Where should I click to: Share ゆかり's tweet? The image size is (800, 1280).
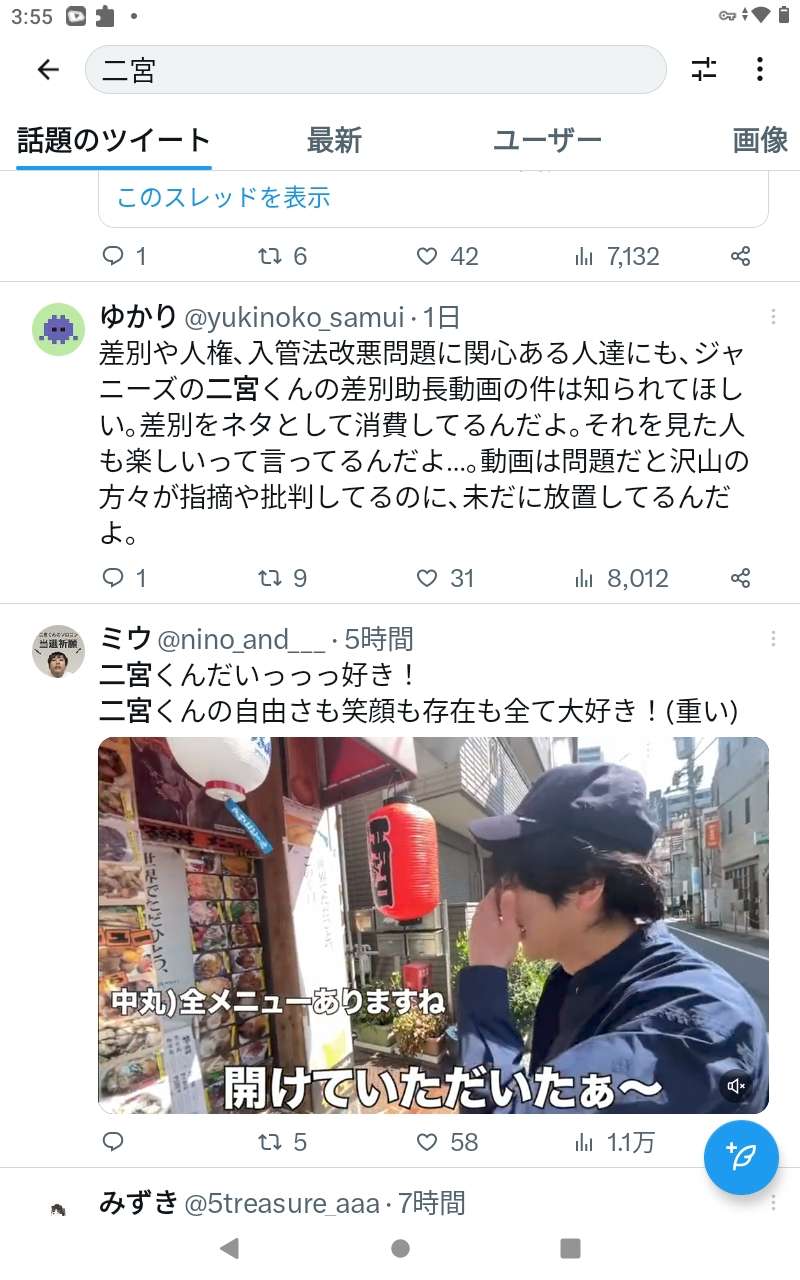(x=740, y=578)
